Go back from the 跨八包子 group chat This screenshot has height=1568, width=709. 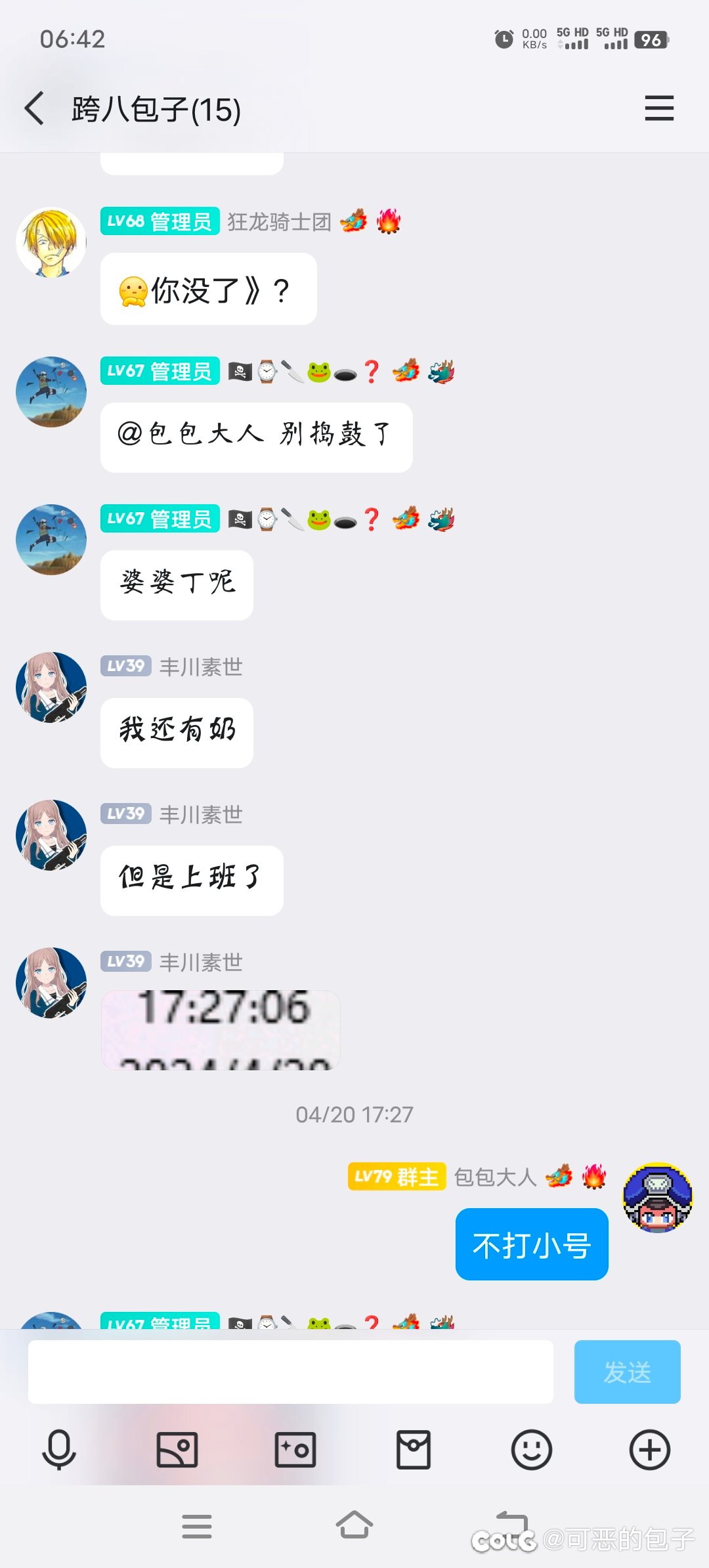tap(34, 108)
